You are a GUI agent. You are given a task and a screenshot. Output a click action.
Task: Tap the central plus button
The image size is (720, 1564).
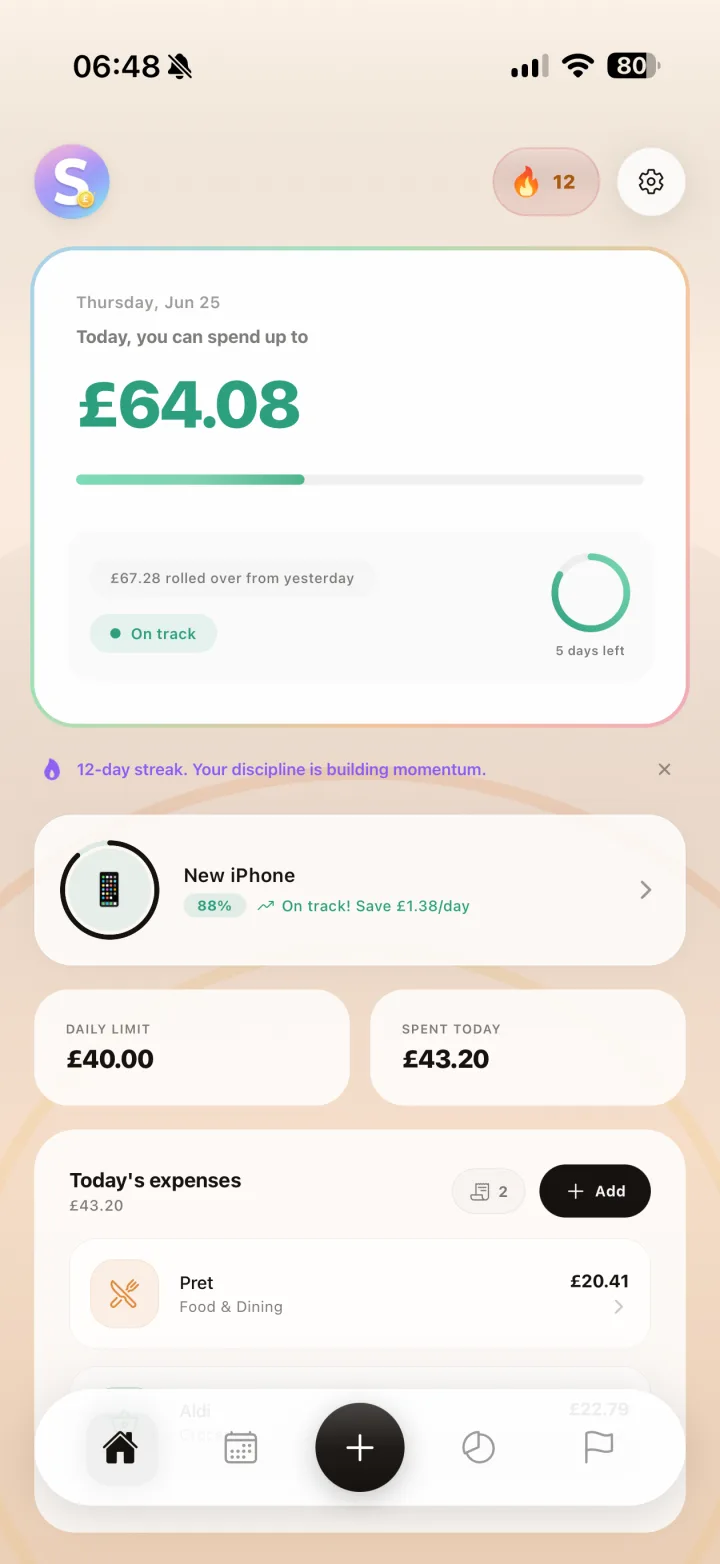(360, 1447)
